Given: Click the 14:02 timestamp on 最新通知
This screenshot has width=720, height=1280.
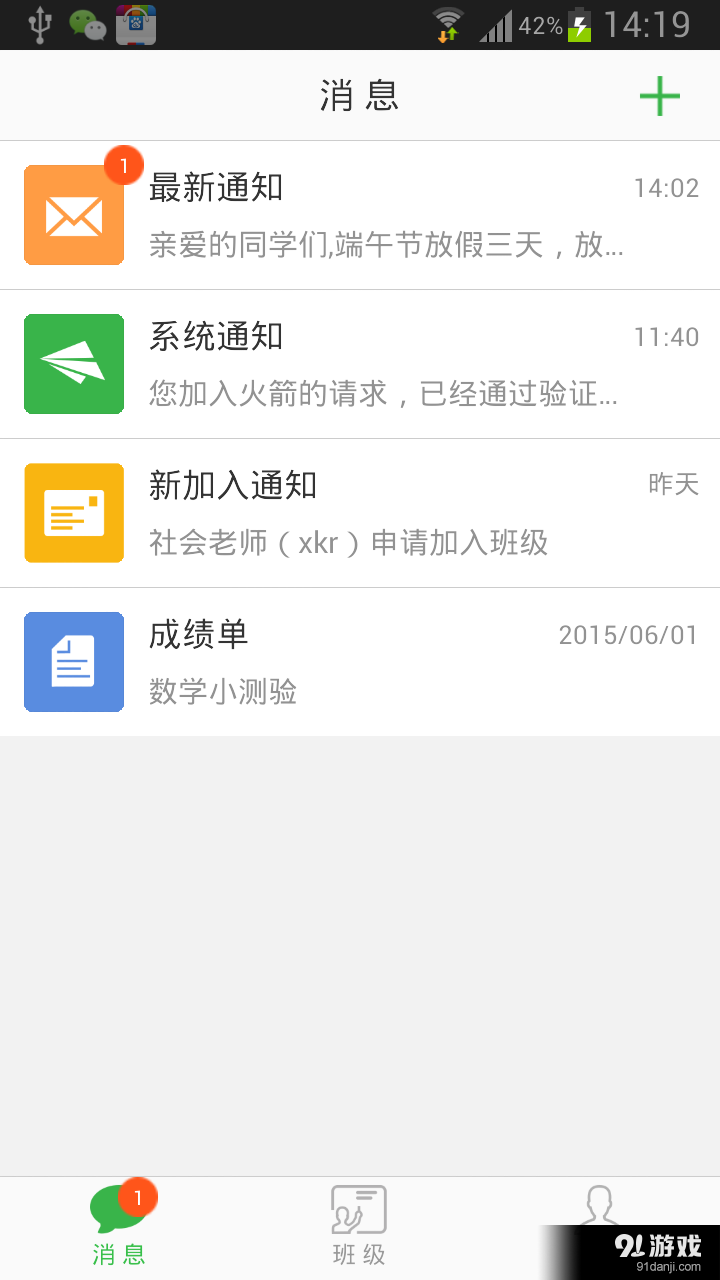Looking at the screenshot, I should (668, 188).
